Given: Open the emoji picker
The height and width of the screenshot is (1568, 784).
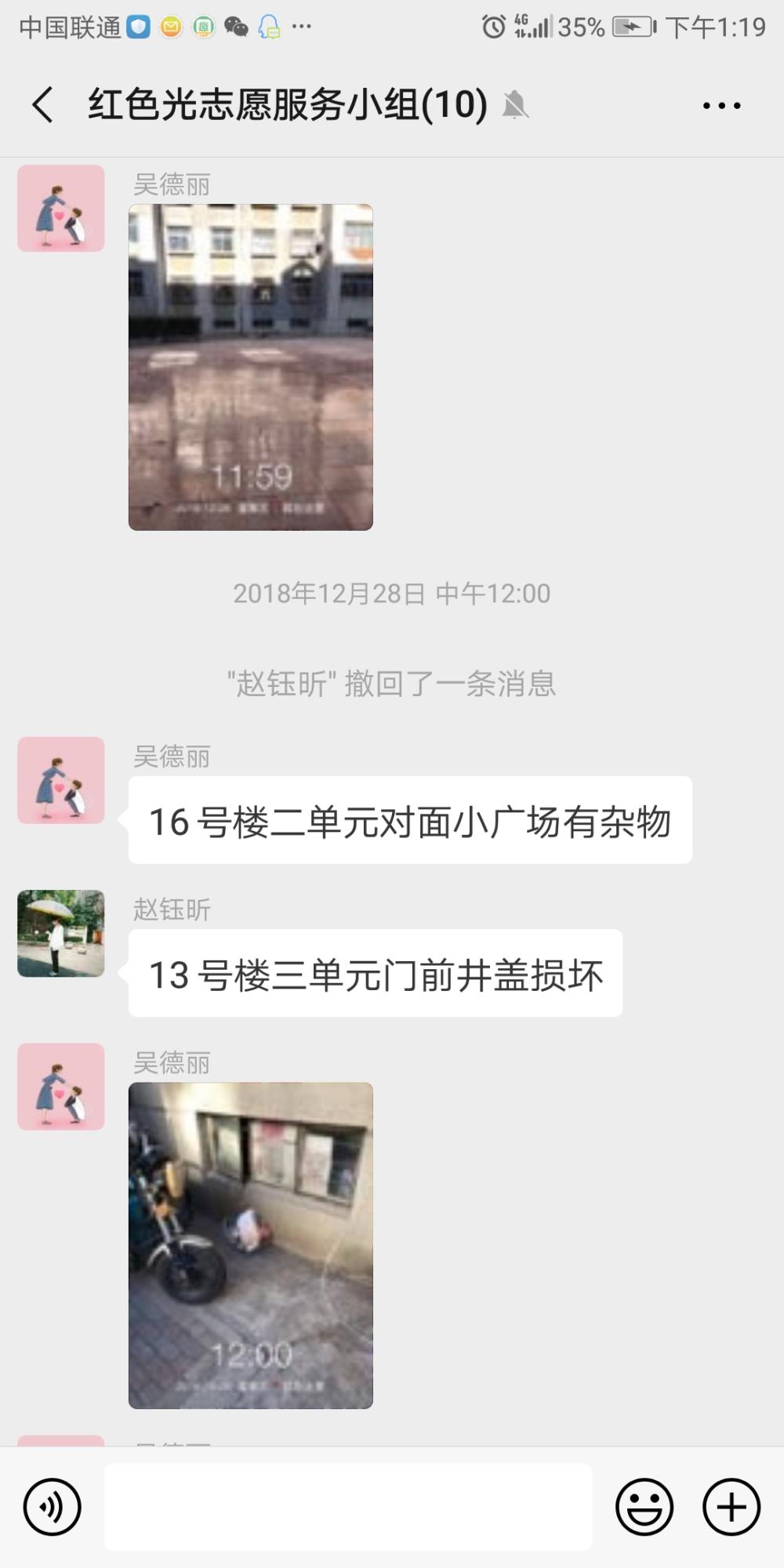Looking at the screenshot, I should (x=644, y=1507).
